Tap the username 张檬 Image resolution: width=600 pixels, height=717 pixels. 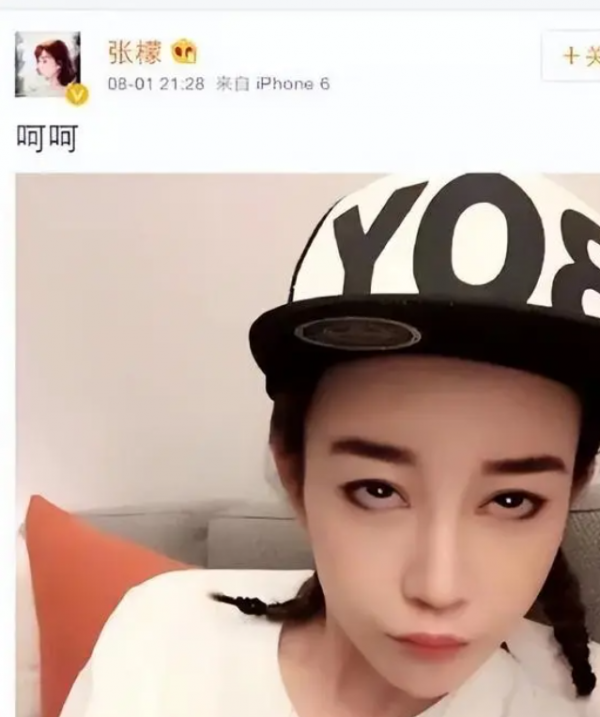[134, 51]
